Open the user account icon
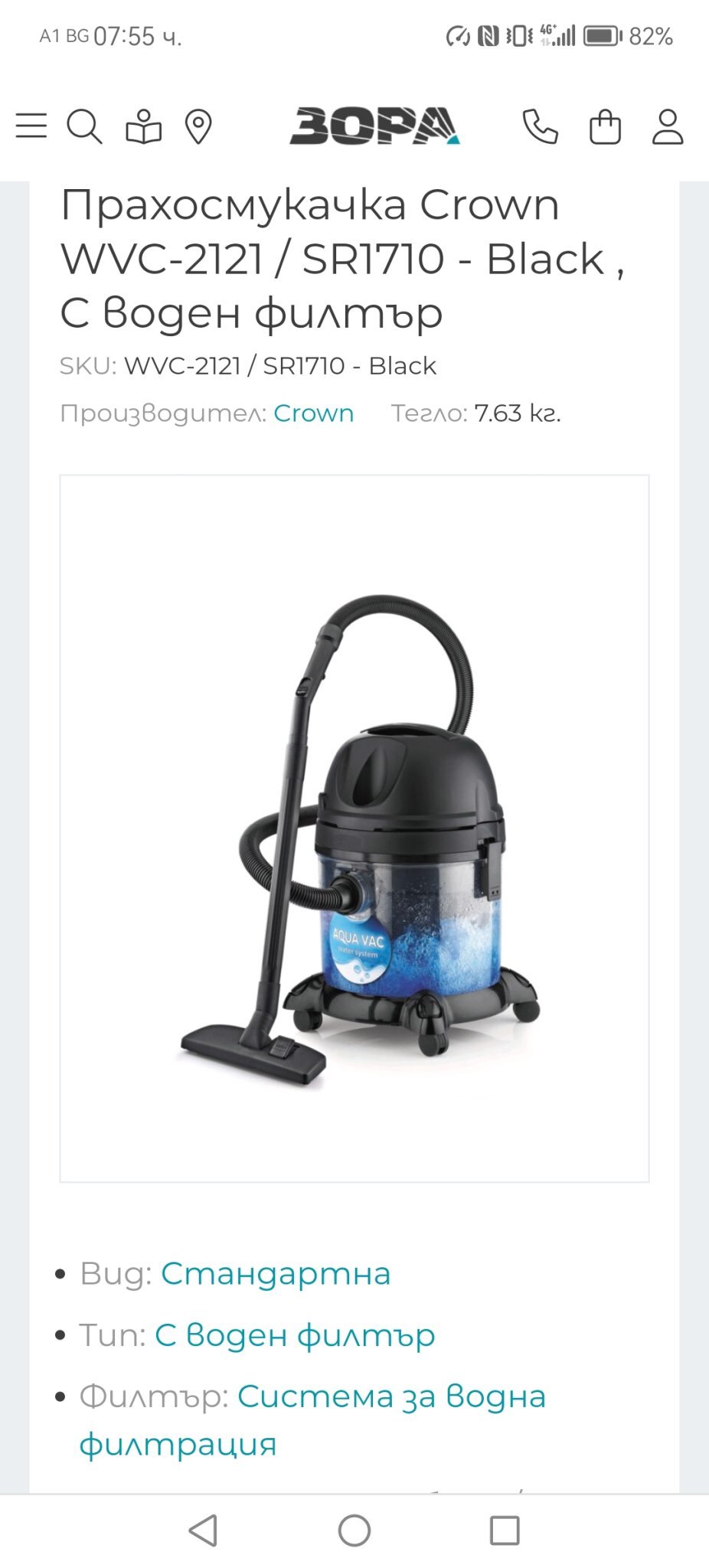 (668, 126)
